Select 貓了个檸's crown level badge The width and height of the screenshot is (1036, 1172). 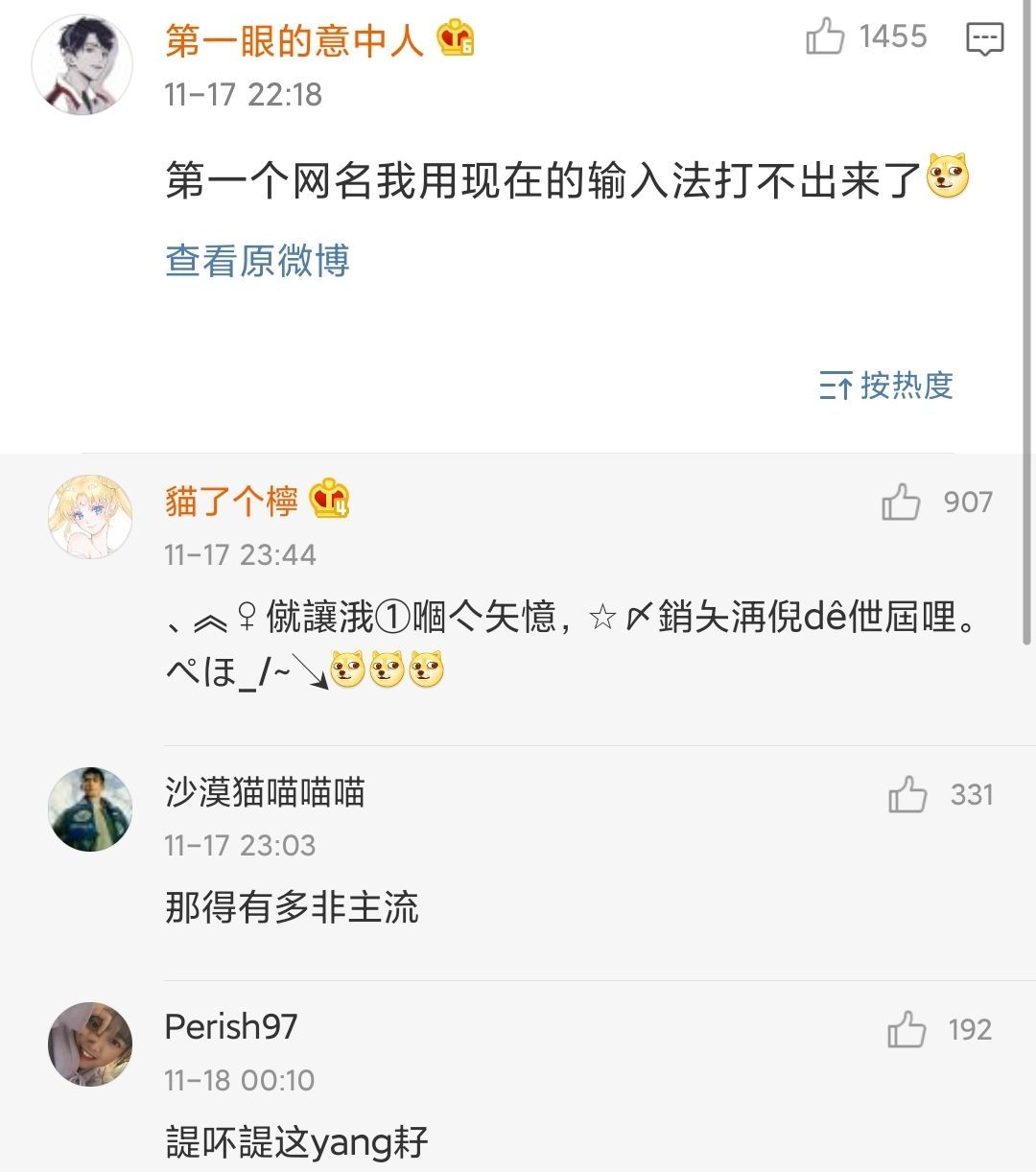pos(330,500)
